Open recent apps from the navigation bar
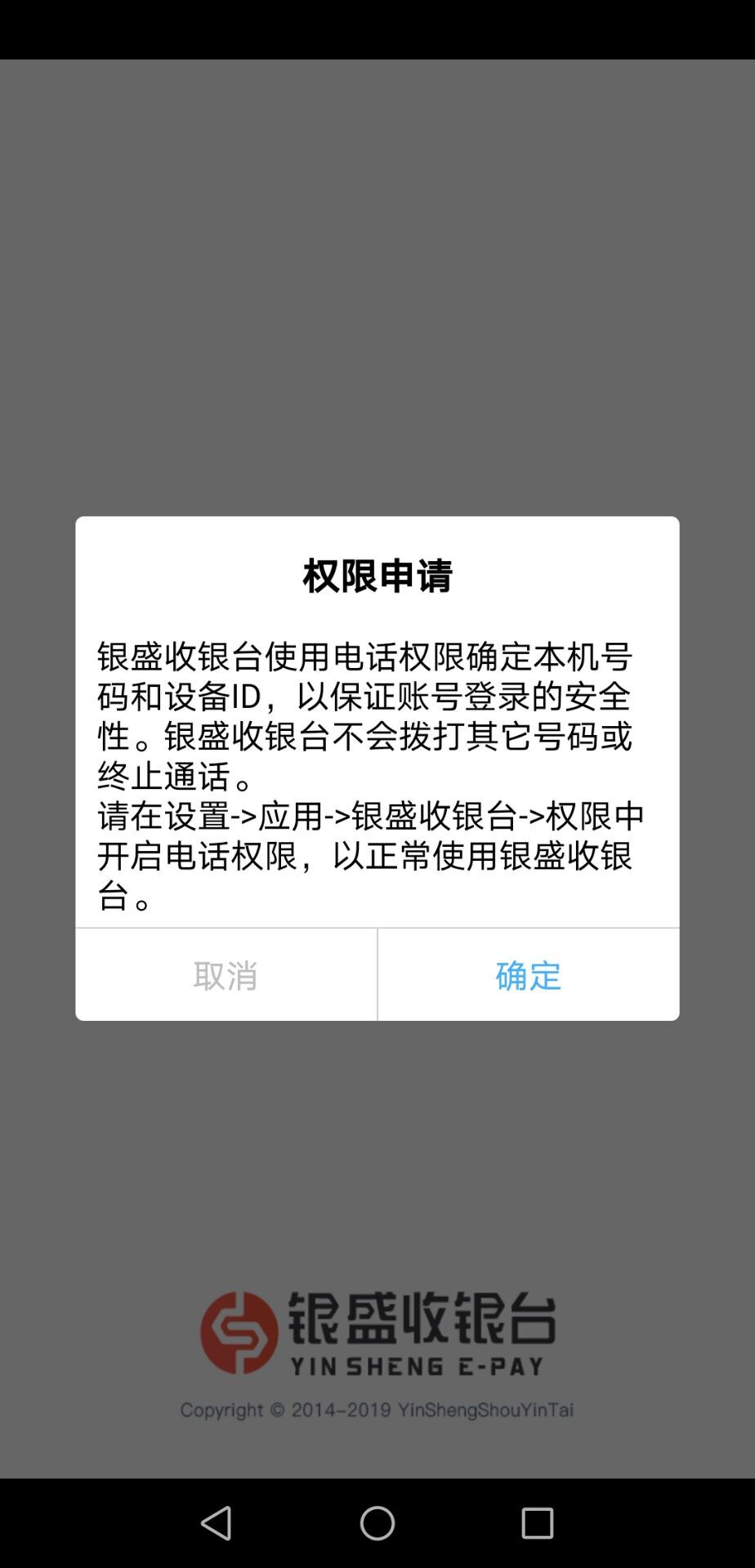Screen dimensions: 755x1568 pos(537,1523)
